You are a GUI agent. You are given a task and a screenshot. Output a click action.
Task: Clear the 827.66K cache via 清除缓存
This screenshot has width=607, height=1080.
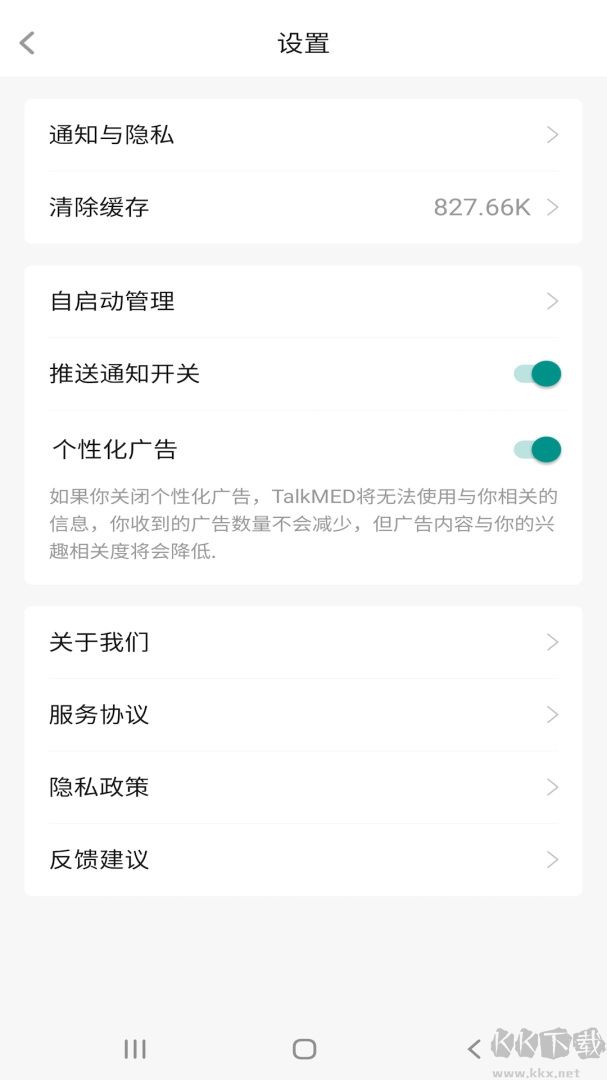[303, 208]
